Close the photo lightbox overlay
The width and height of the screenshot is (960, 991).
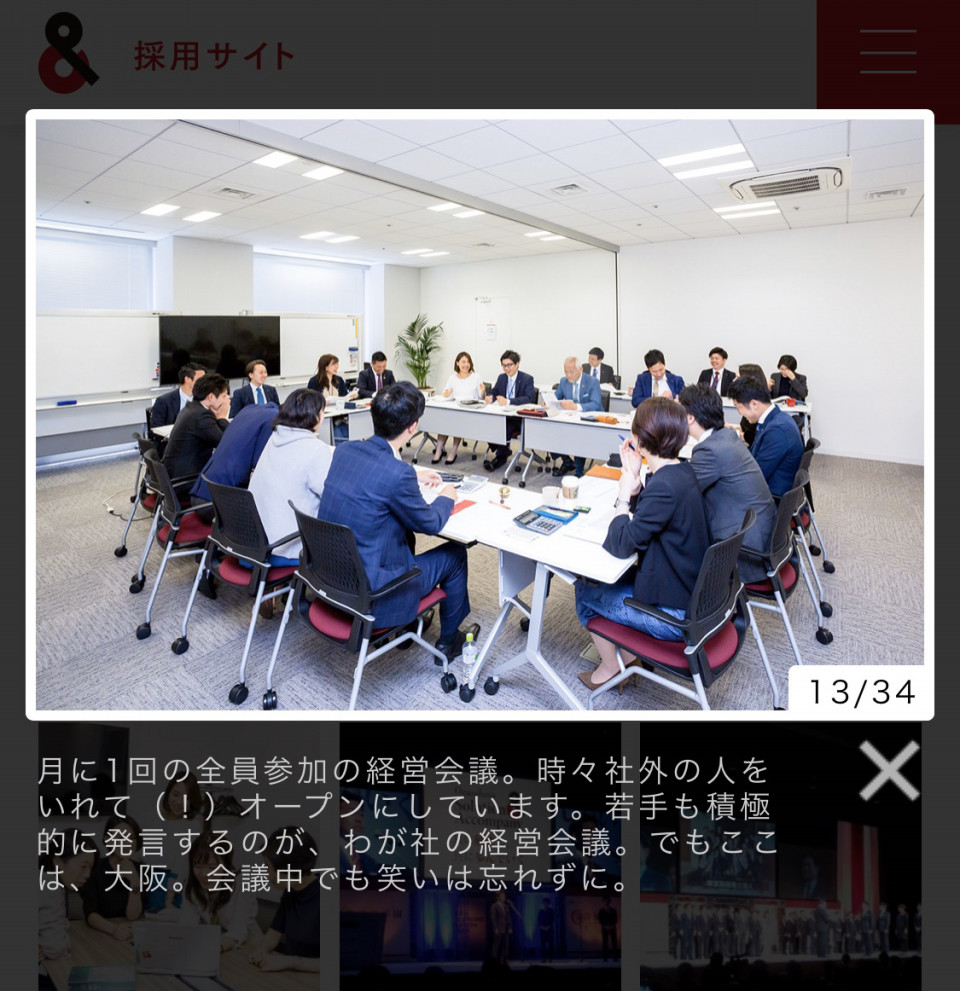coord(888,771)
